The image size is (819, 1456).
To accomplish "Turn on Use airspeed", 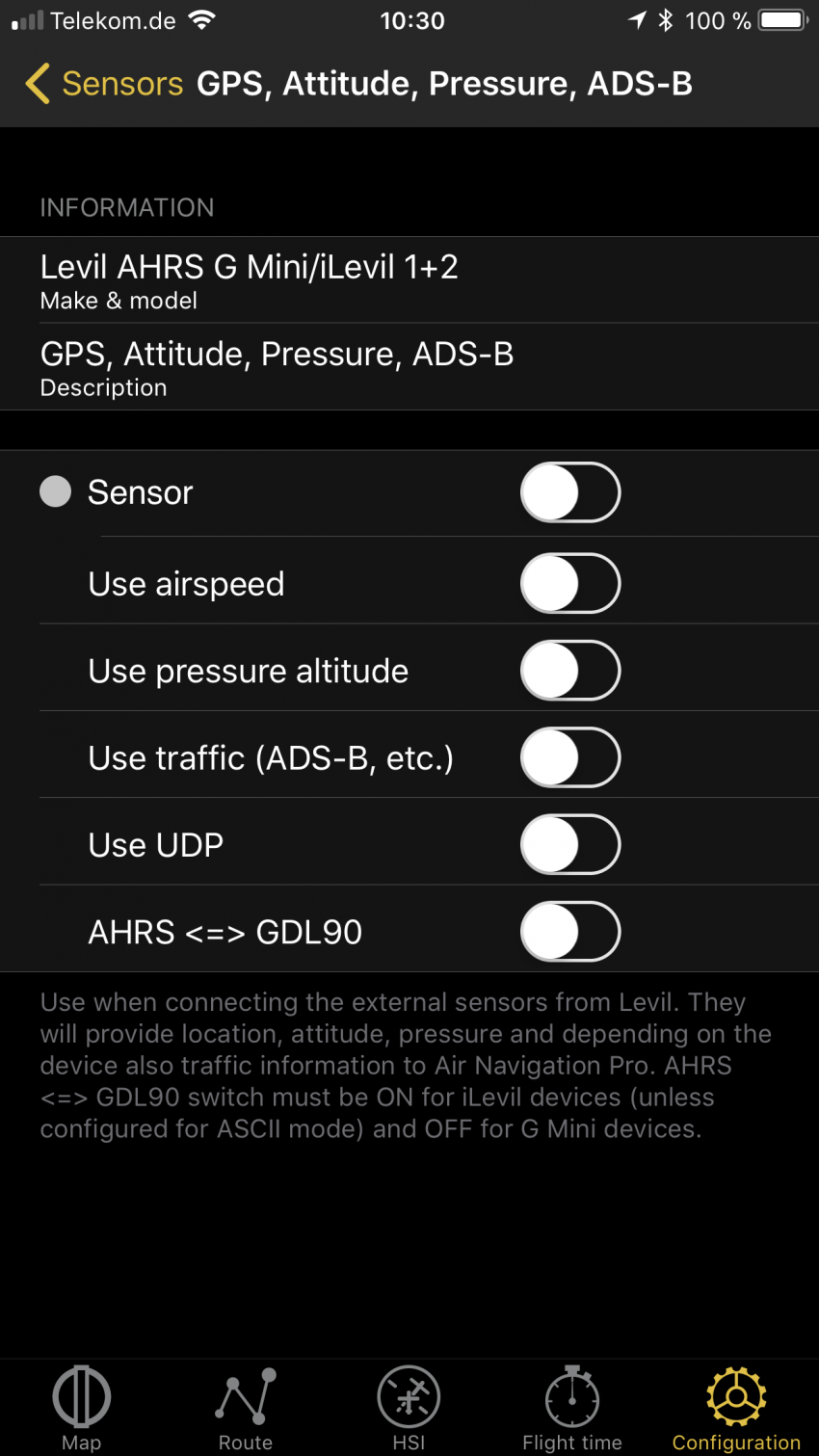I will tap(570, 583).
